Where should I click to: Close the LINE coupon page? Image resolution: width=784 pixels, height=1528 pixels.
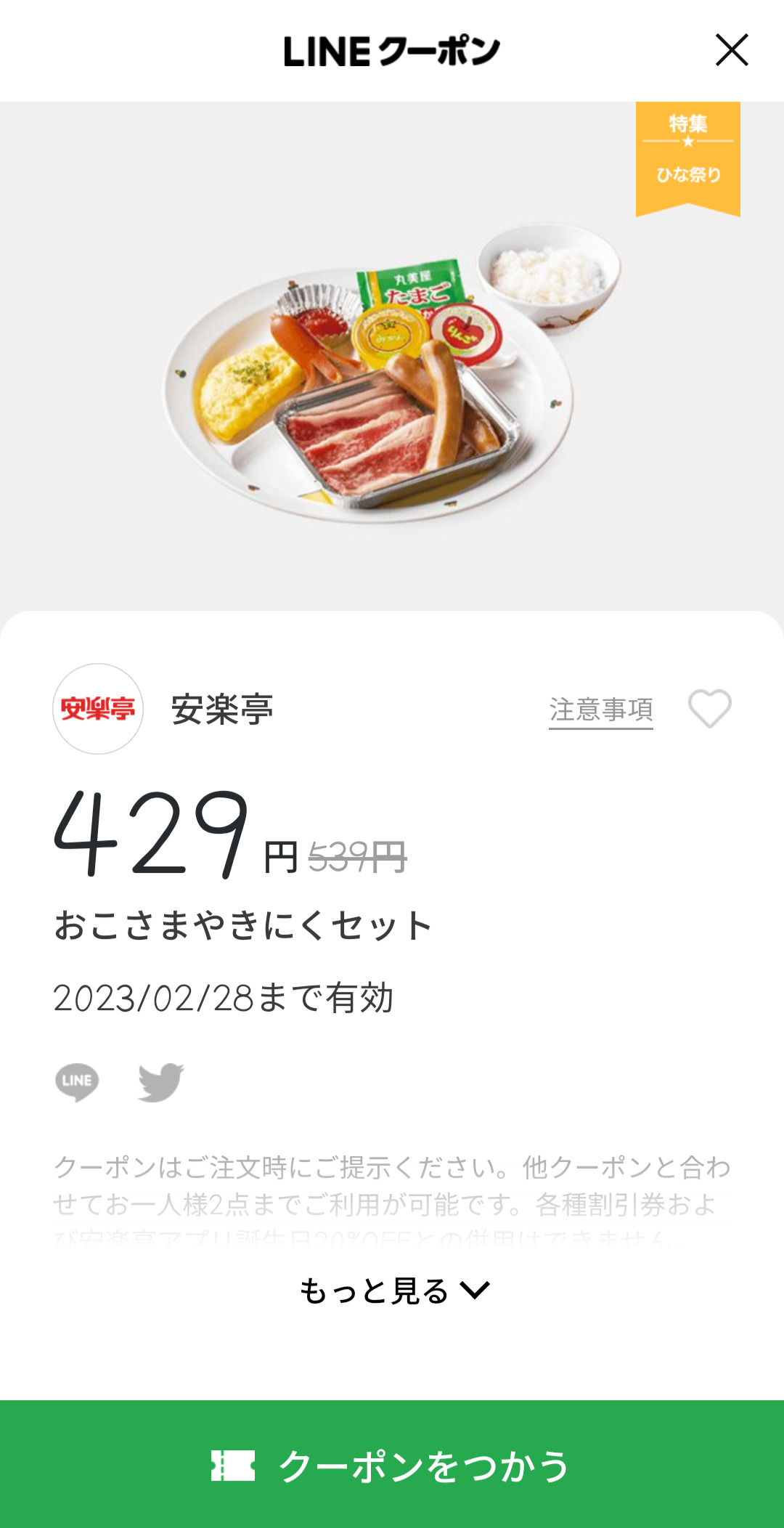pos(731,50)
